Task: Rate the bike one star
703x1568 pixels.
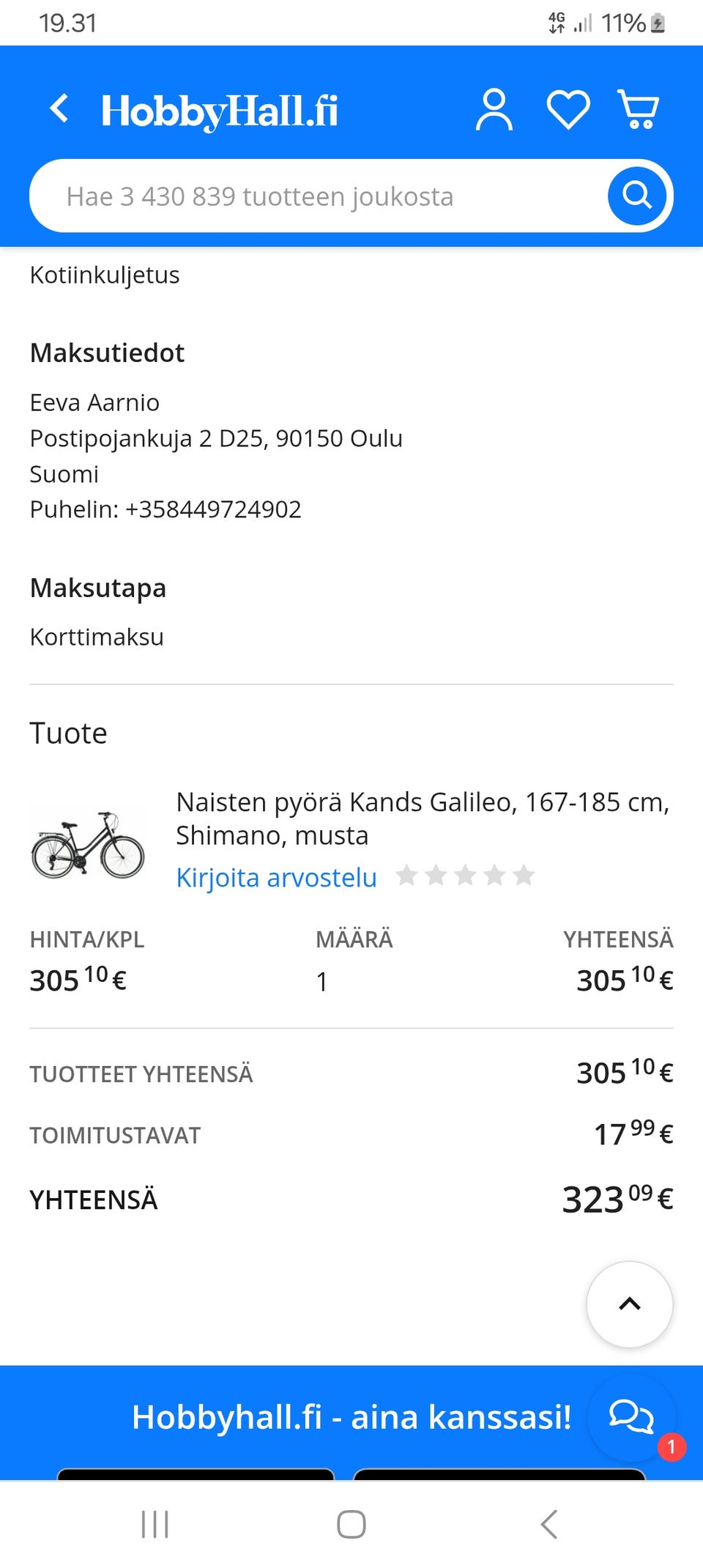Action: (x=409, y=876)
